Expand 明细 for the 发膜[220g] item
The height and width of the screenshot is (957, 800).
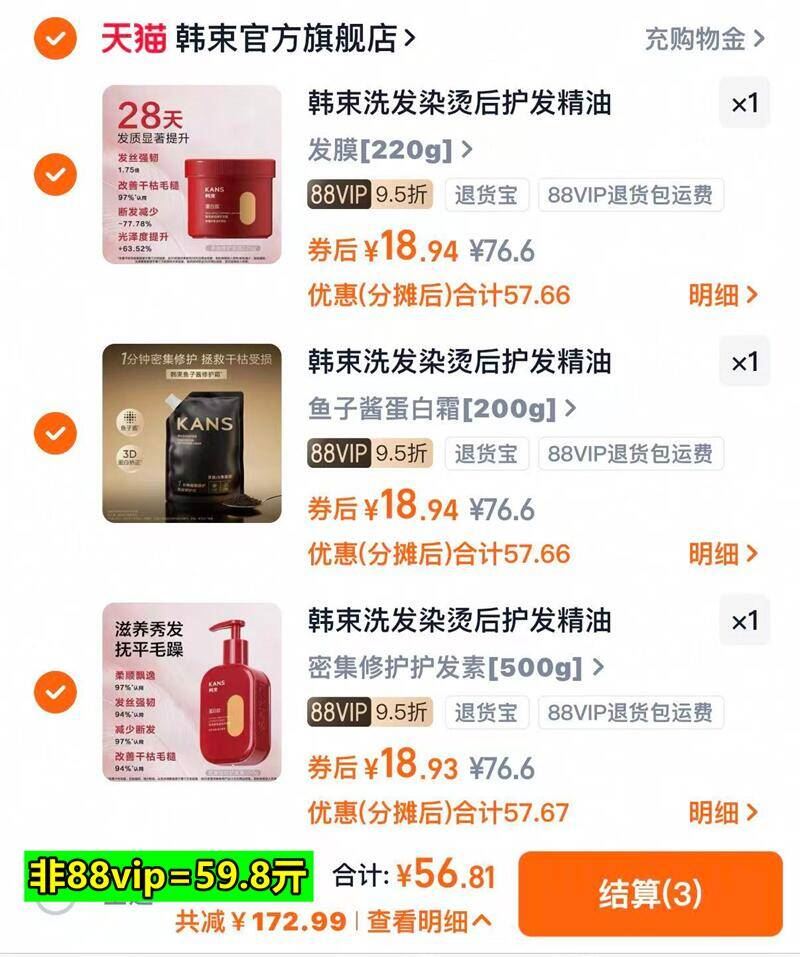pyautogui.click(x=716, y=295)
